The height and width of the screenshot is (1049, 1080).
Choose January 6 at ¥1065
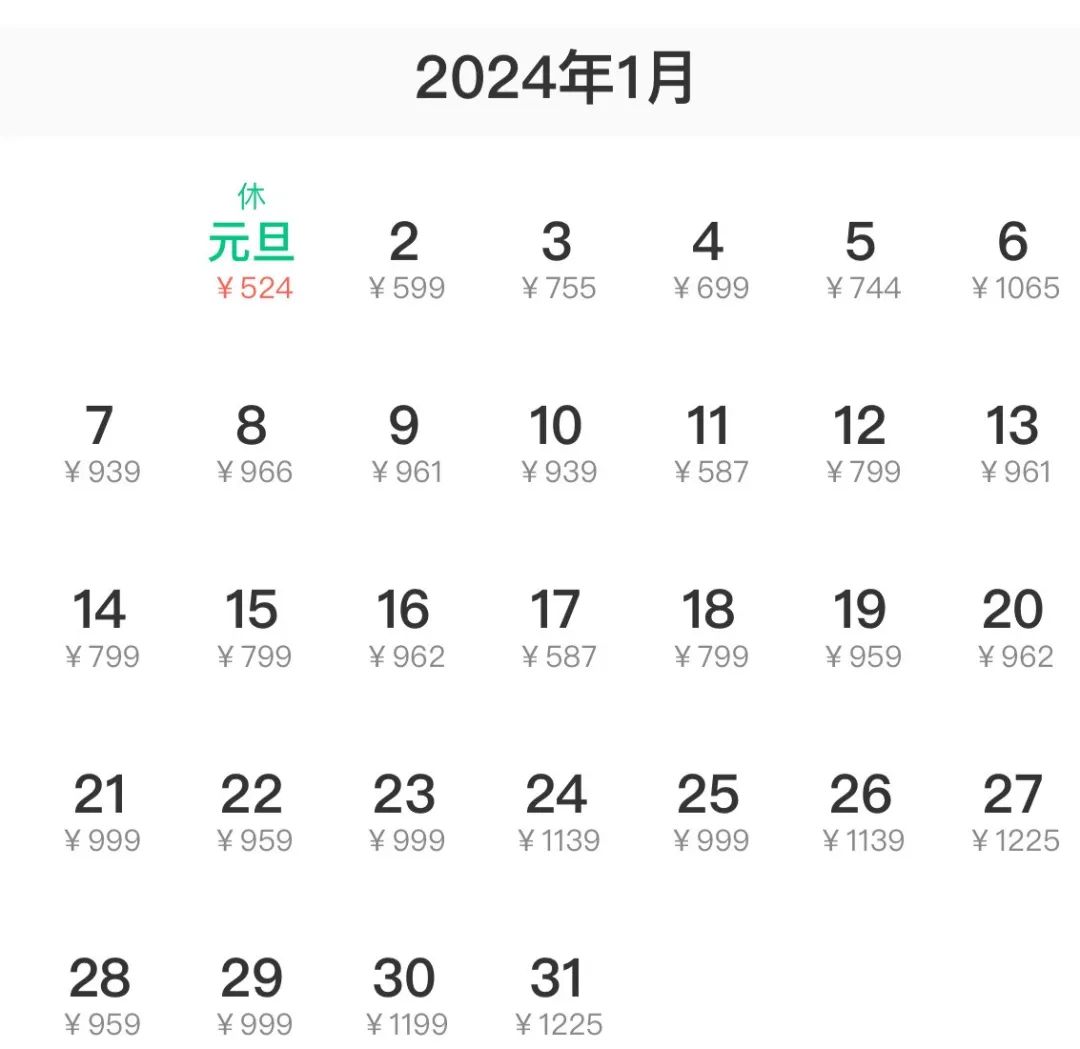click(x=1012, y=258)
